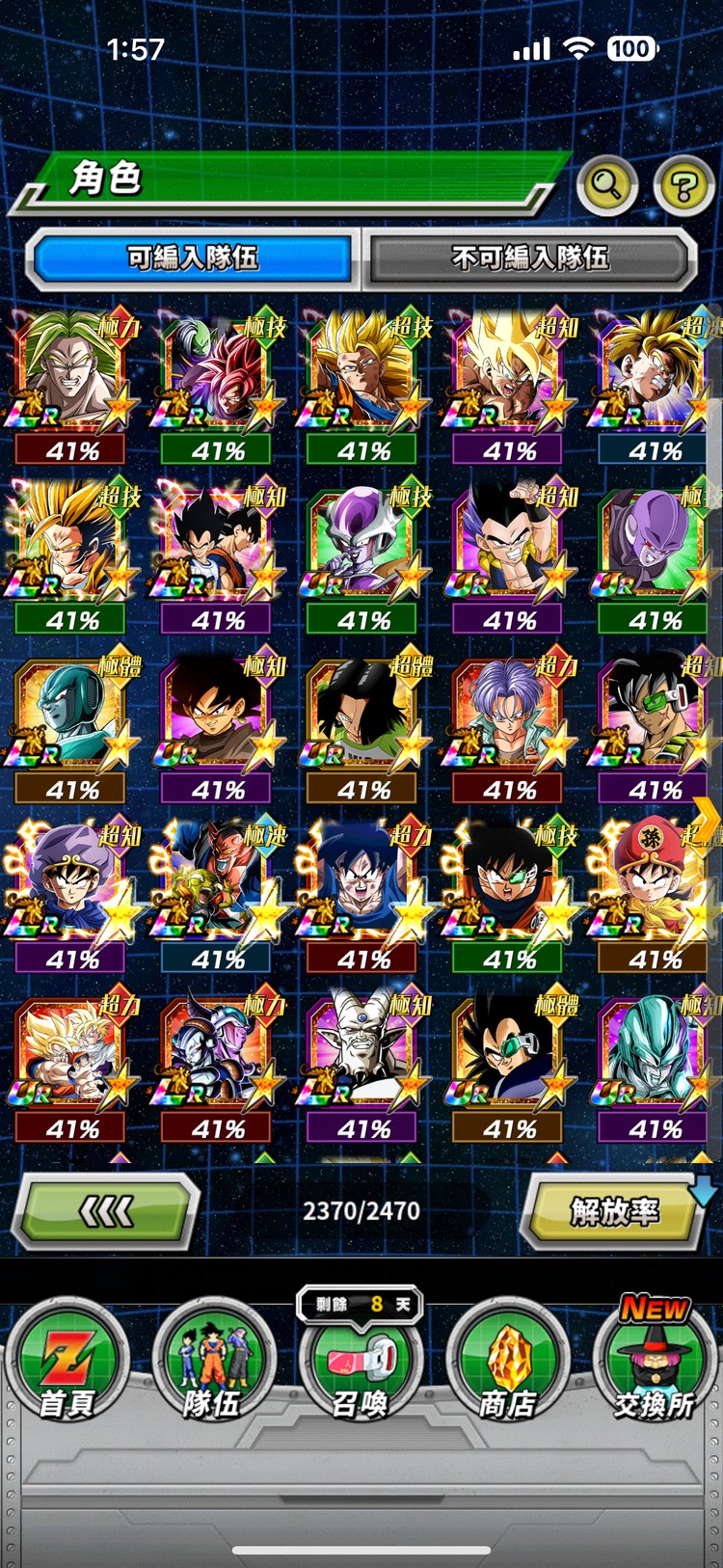Select the Broly 極力 character card
This screenshot has width=723, height=1568.
click(72, 376)
